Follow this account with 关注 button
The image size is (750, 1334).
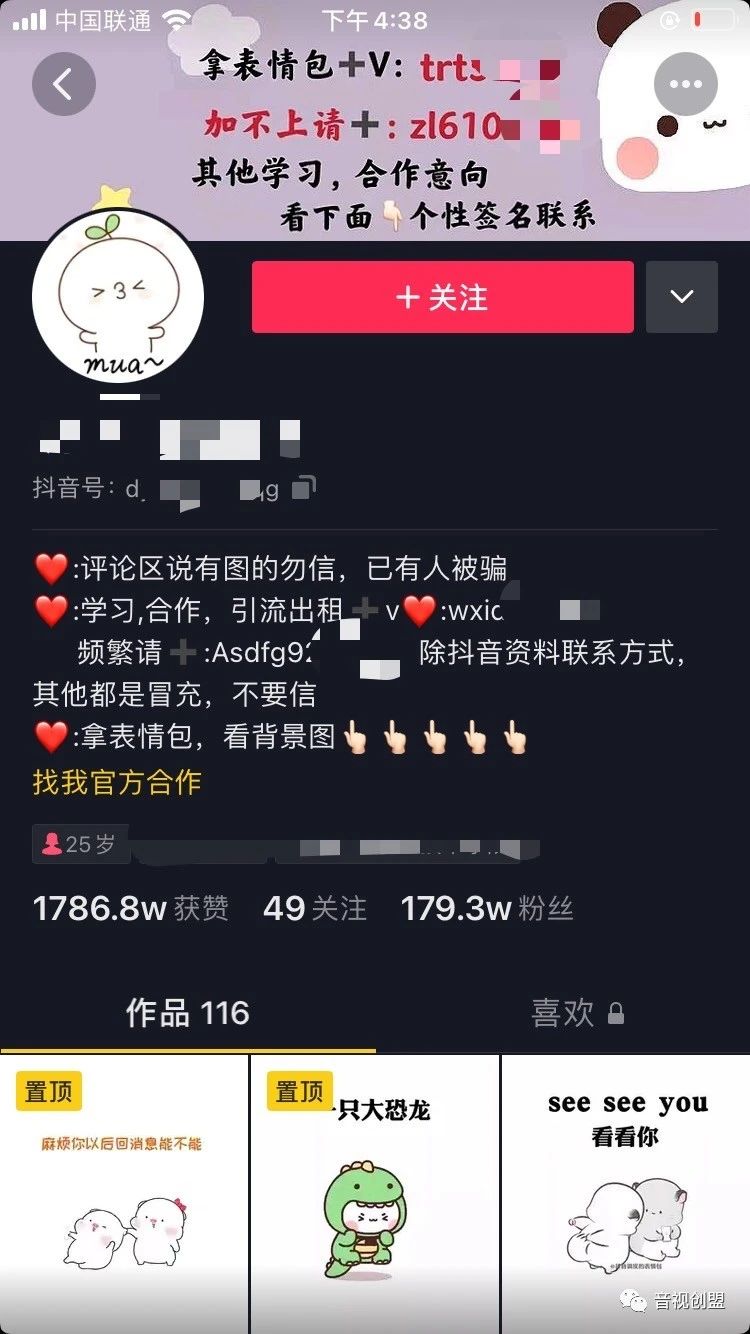[x=442, y=297]
